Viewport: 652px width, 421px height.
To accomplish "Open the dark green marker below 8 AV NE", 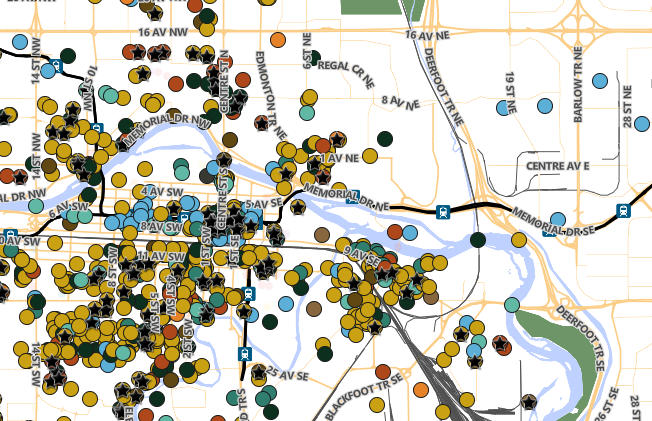I will click(384, 139).
